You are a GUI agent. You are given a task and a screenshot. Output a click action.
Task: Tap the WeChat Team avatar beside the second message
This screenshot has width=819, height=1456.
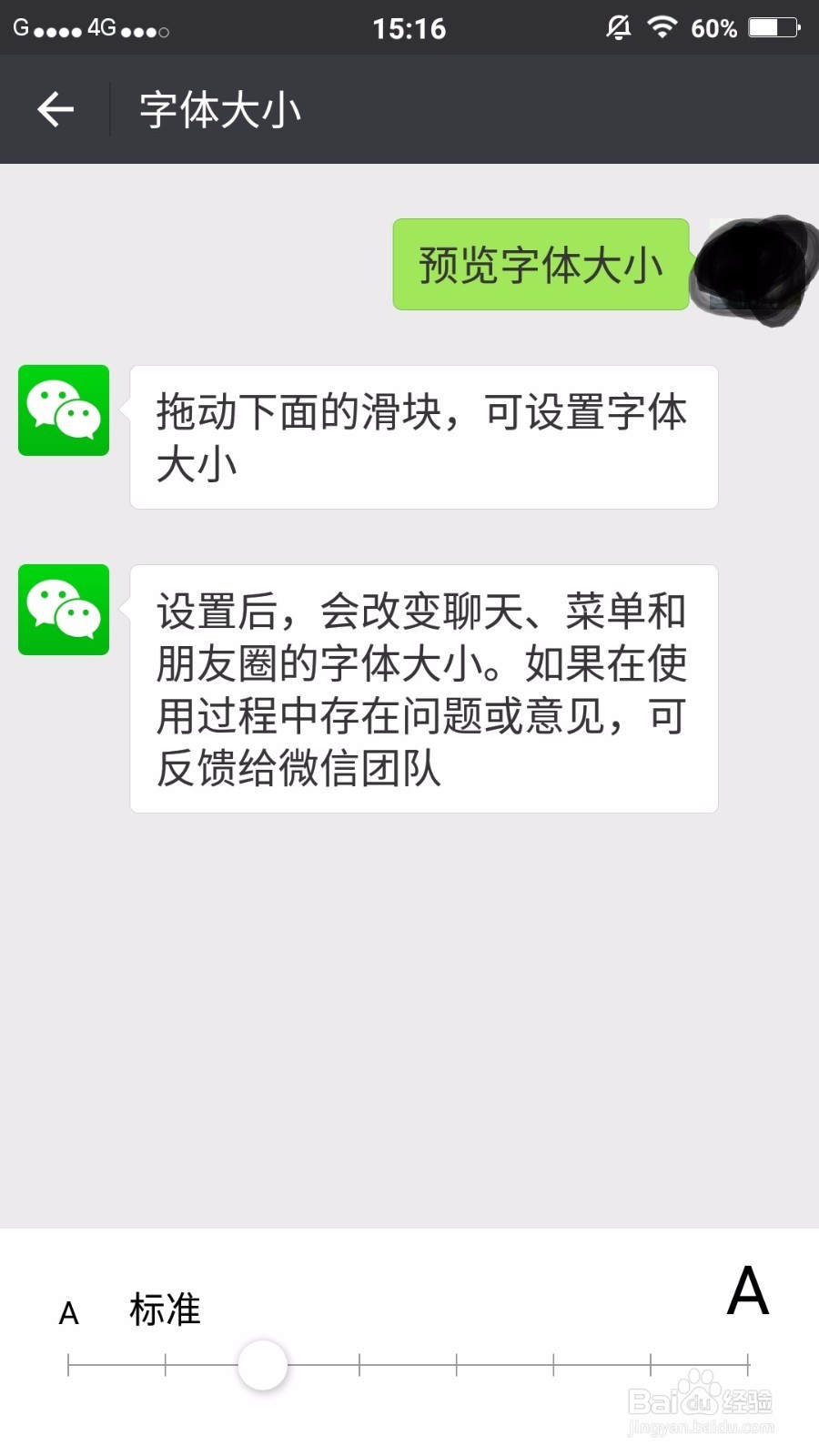(63, 610)
